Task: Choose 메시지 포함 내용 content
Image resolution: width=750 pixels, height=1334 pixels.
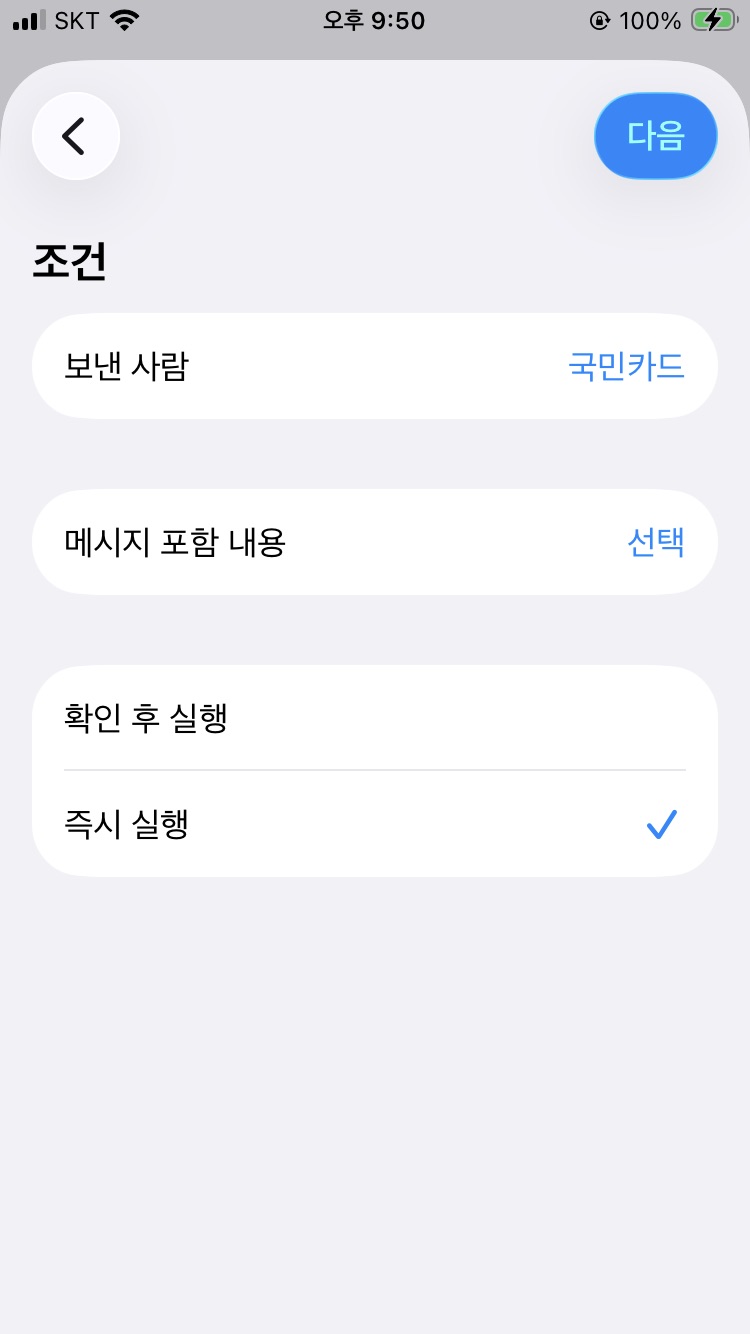Action: [374, 542]
